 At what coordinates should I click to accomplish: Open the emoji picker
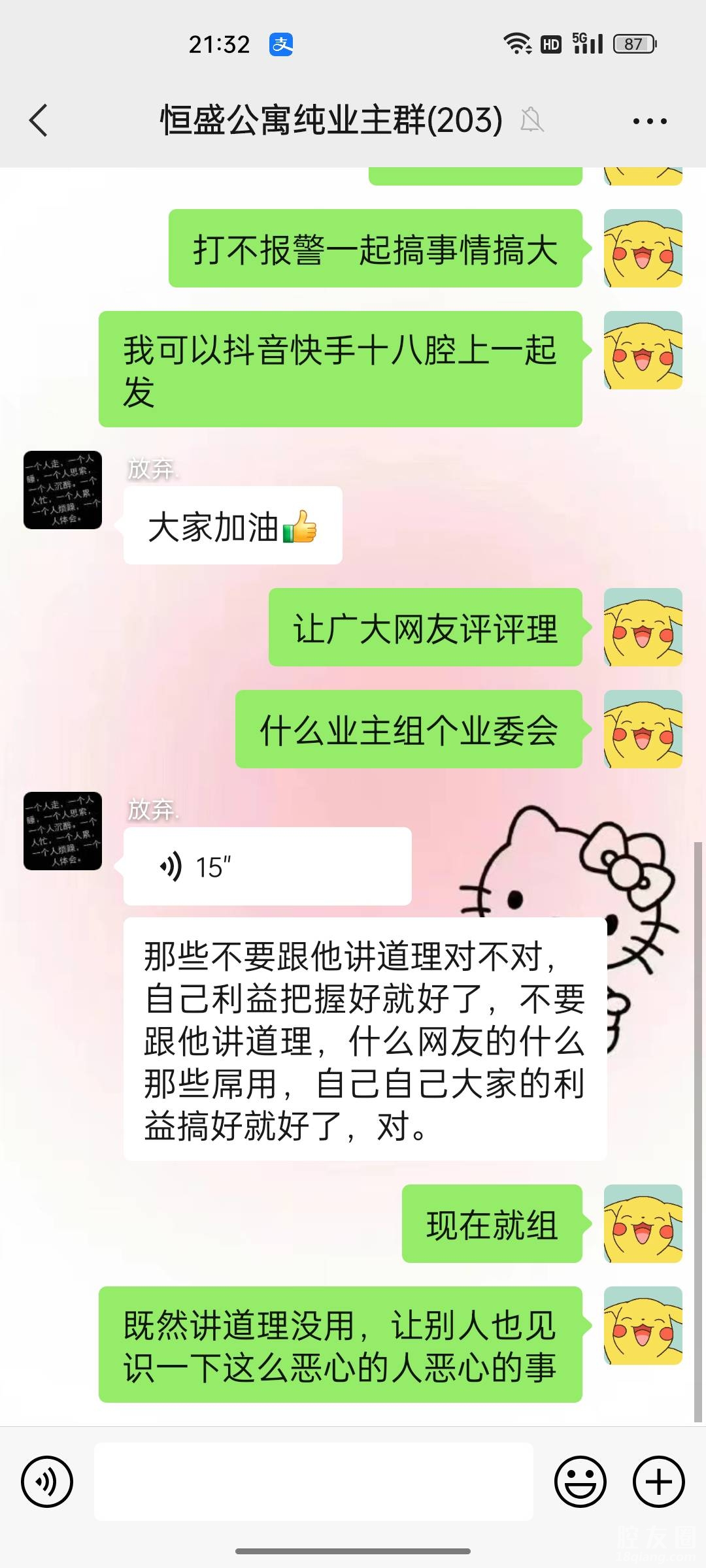[580, 1481]
